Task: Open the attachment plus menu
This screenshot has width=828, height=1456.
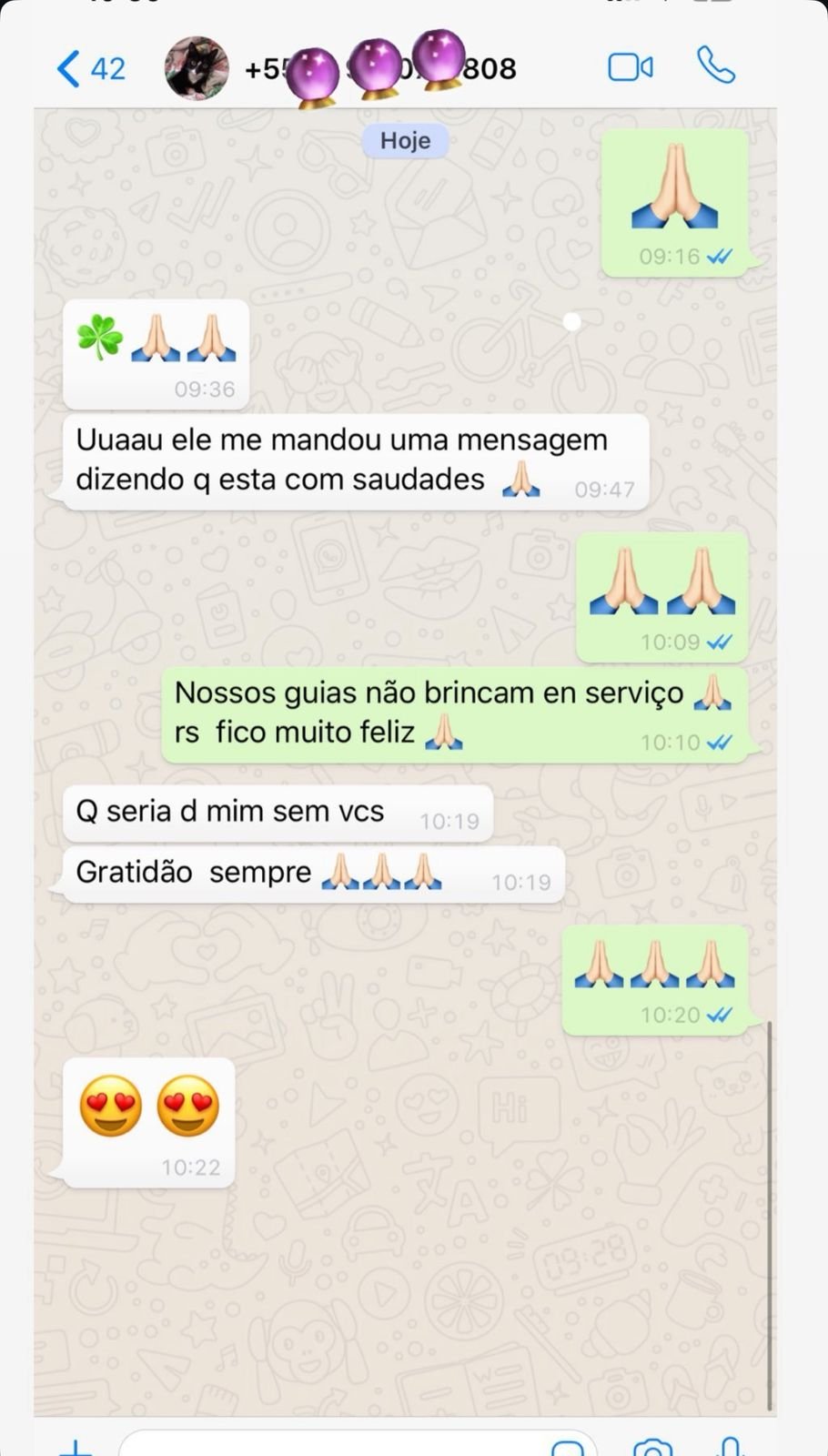Action: 76,1447
